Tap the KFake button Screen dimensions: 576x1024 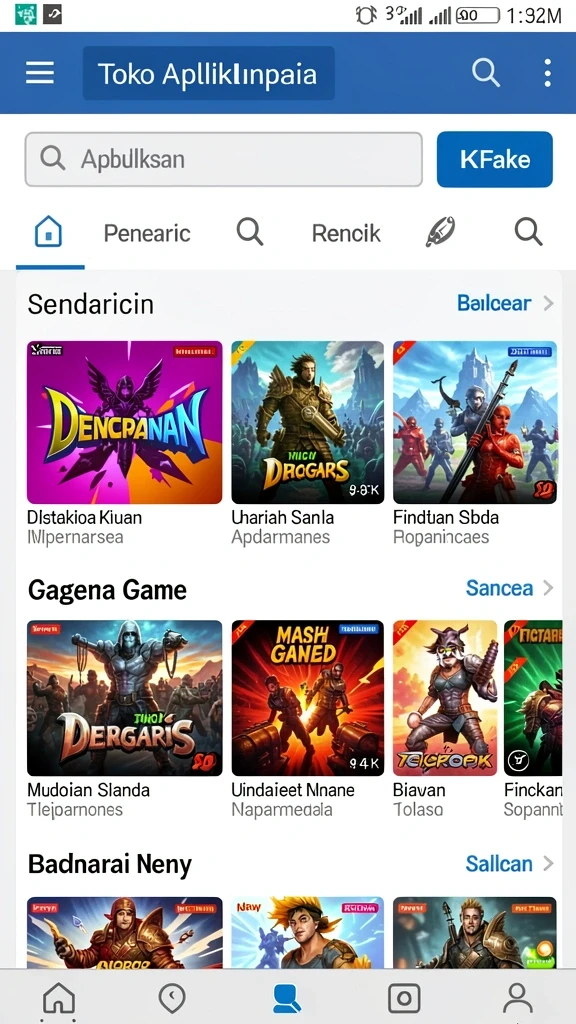[494, 159]
